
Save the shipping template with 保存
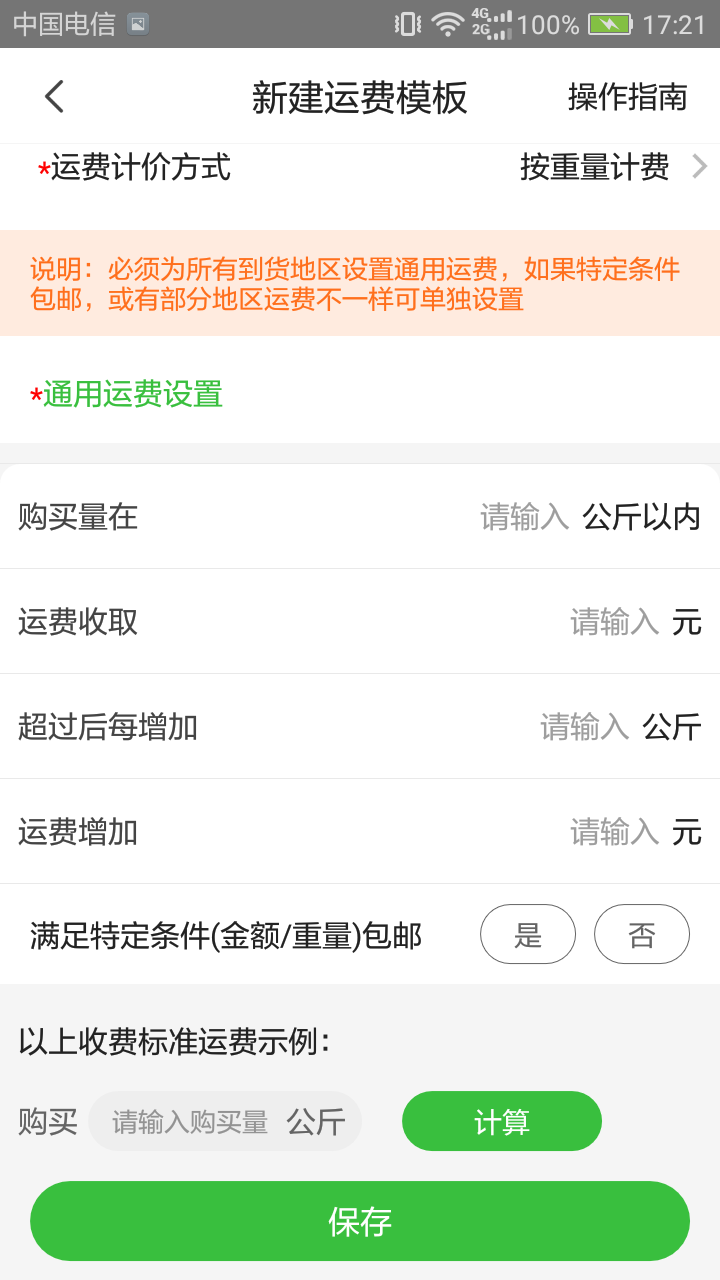pyautogui.click(x=360, y=1221)
